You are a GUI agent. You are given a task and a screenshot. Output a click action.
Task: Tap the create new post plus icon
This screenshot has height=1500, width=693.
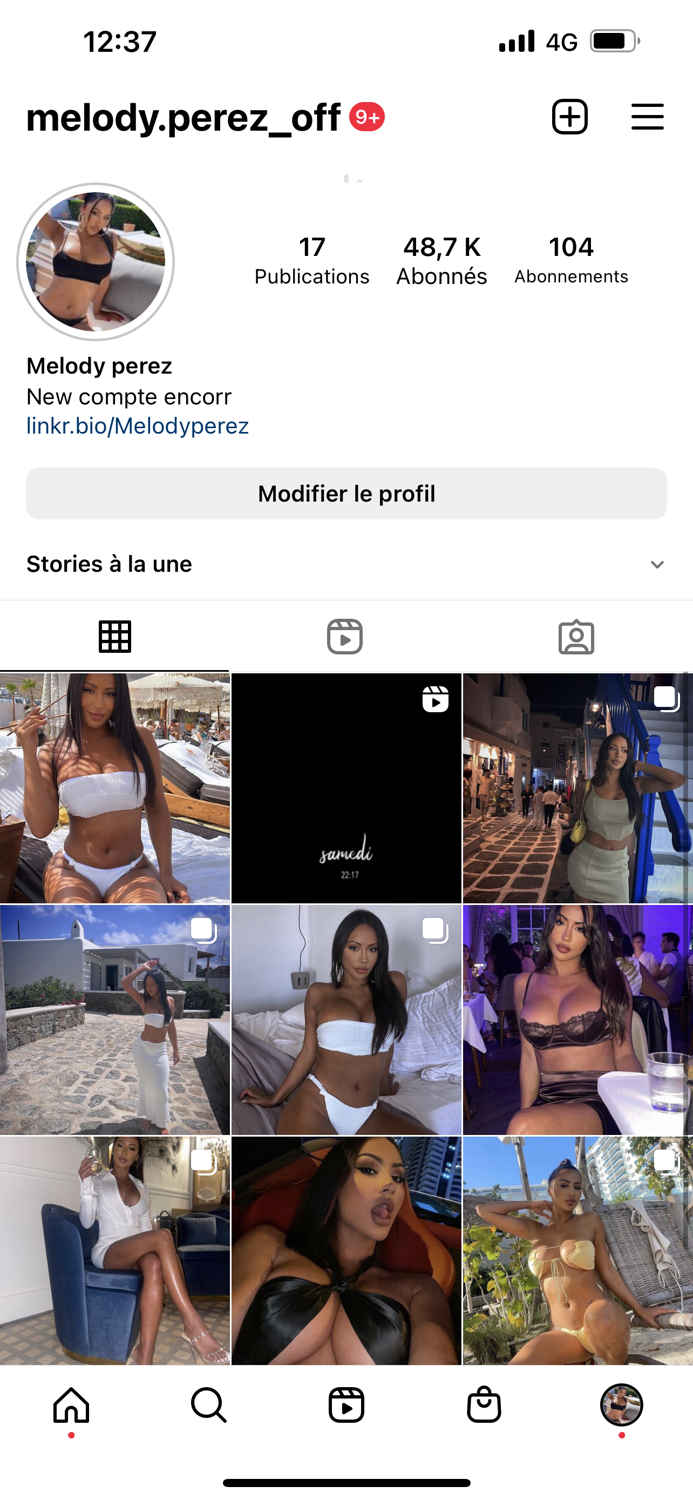(x=570, y=117)
